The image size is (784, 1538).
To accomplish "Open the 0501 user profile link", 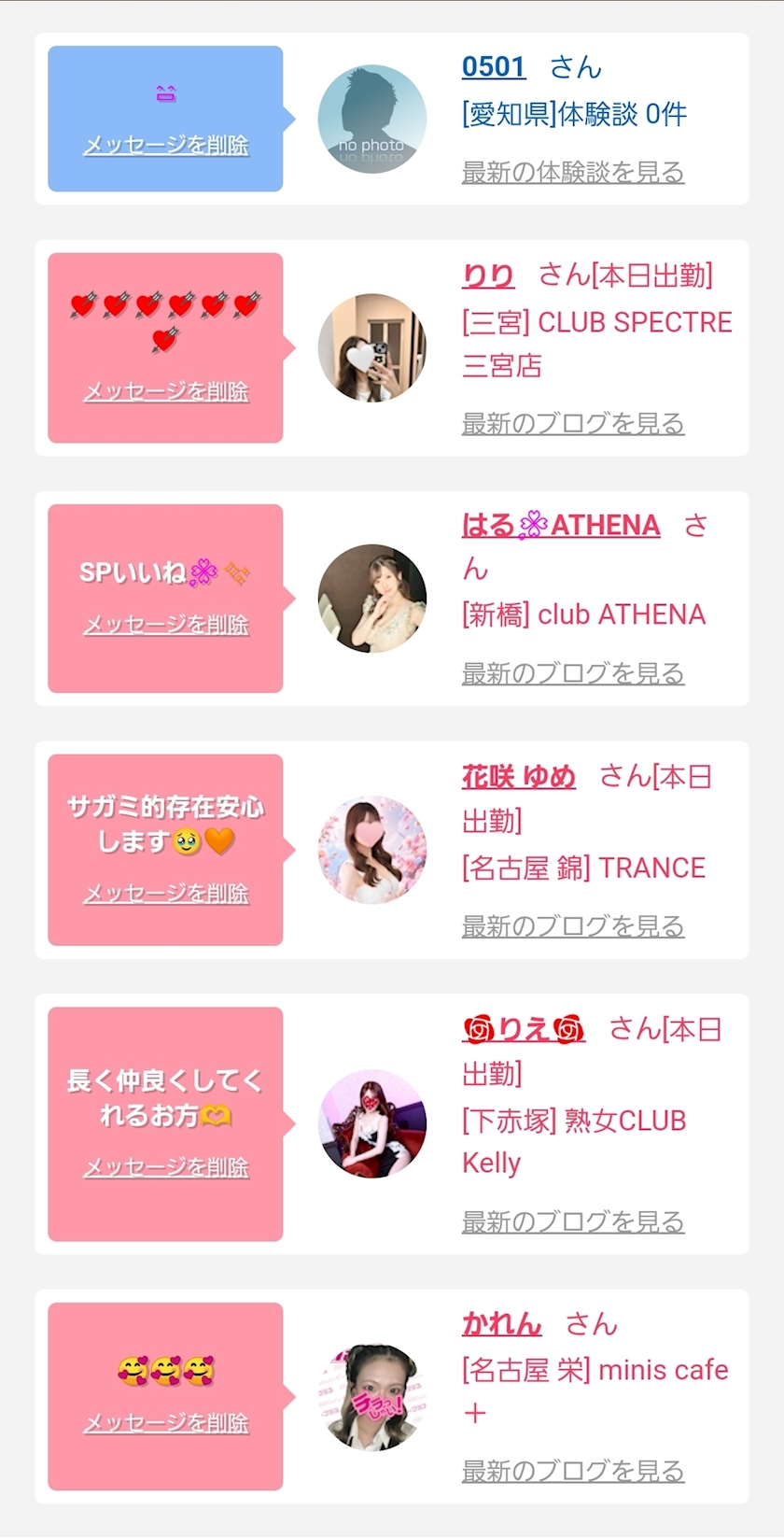I will (494, 67).
